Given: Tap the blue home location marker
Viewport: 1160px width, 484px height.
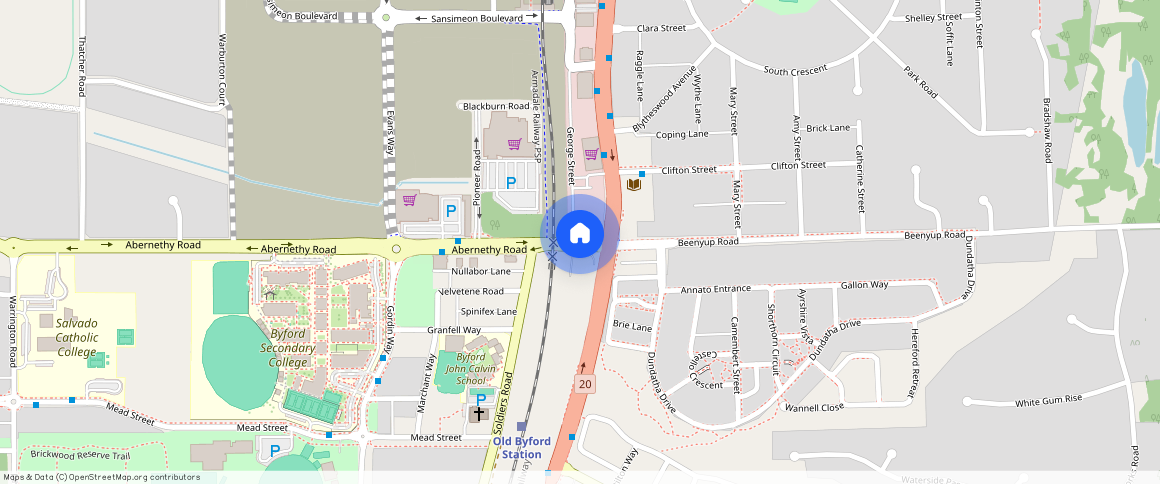Looking at the screenshot, I should [x=580, y=234].
